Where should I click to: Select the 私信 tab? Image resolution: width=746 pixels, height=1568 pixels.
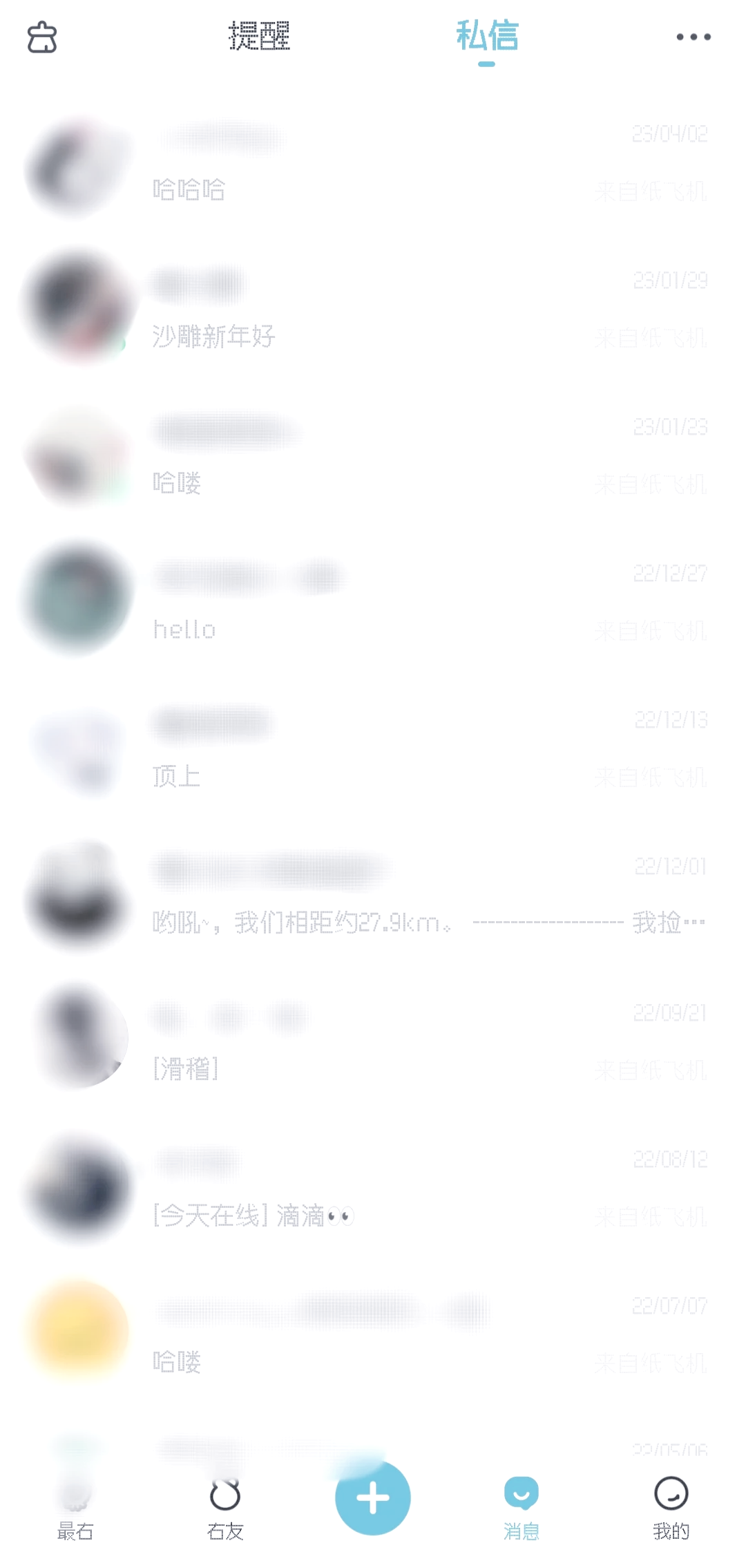(x=487, y=37)
